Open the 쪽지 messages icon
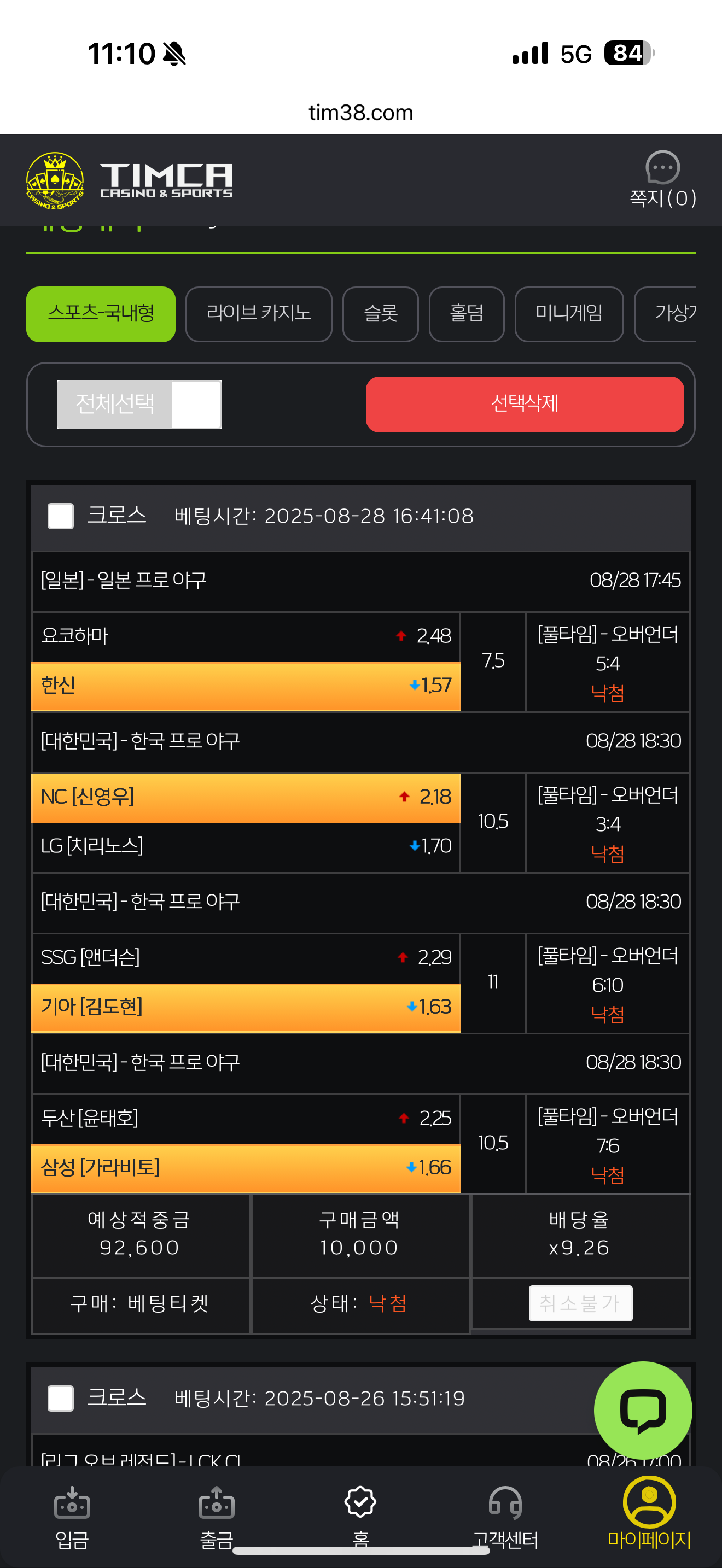The image size is (722, 1568). click(662, 179)
